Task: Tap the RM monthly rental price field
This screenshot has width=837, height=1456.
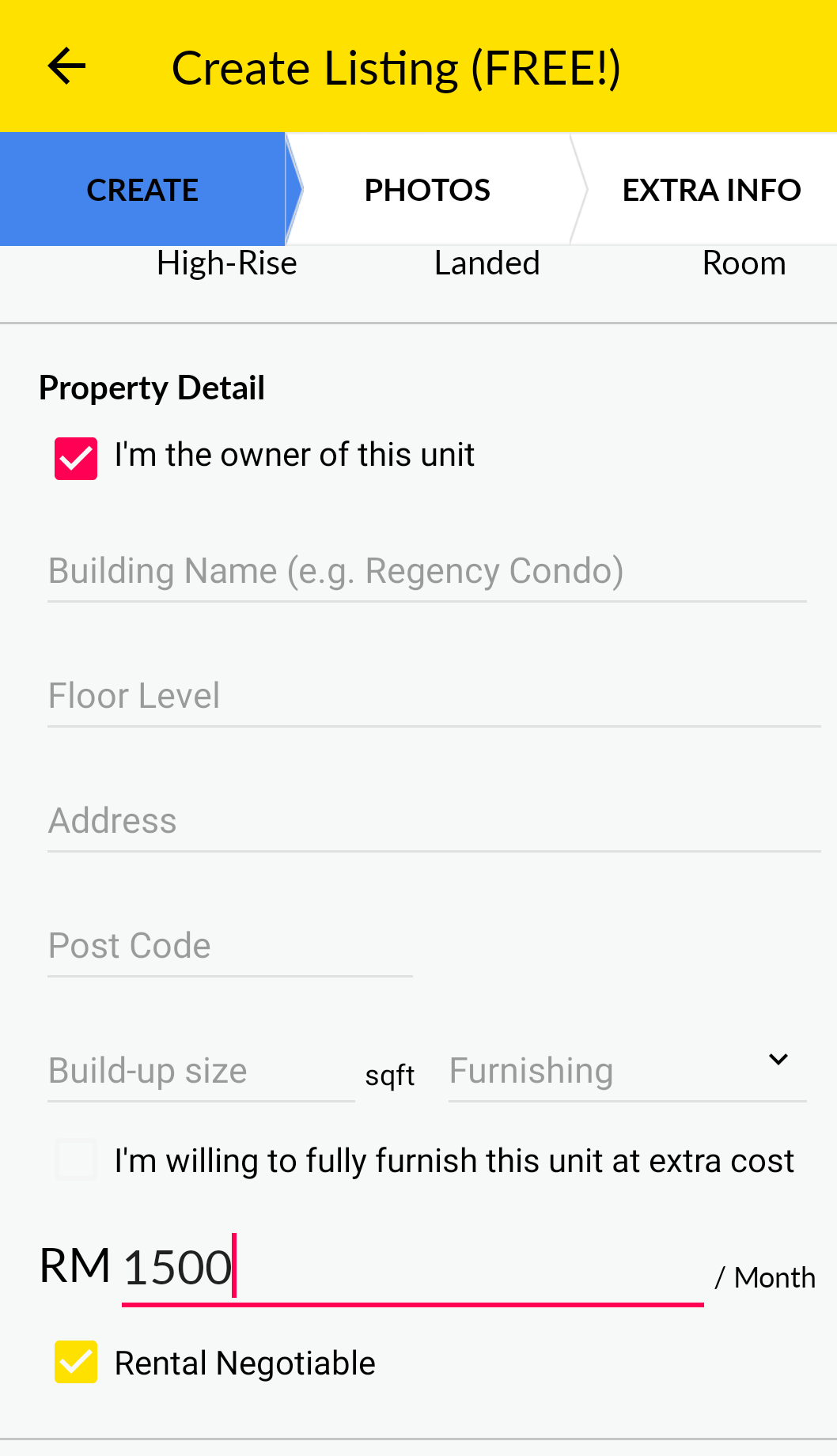Action: pos(412,1268)
